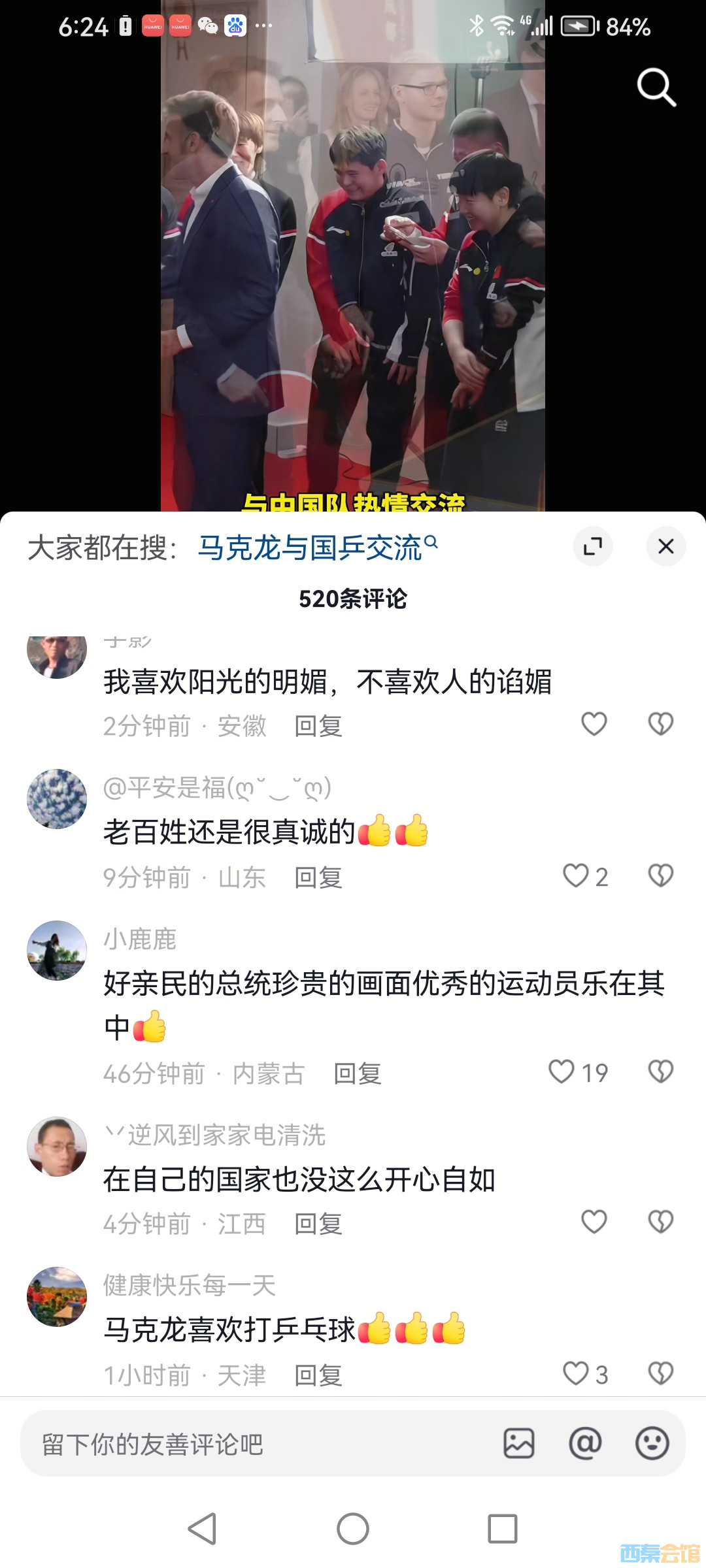
Task: Dislike 平安是福's comment
Action: pyautogui.click(x=660, y=876)
